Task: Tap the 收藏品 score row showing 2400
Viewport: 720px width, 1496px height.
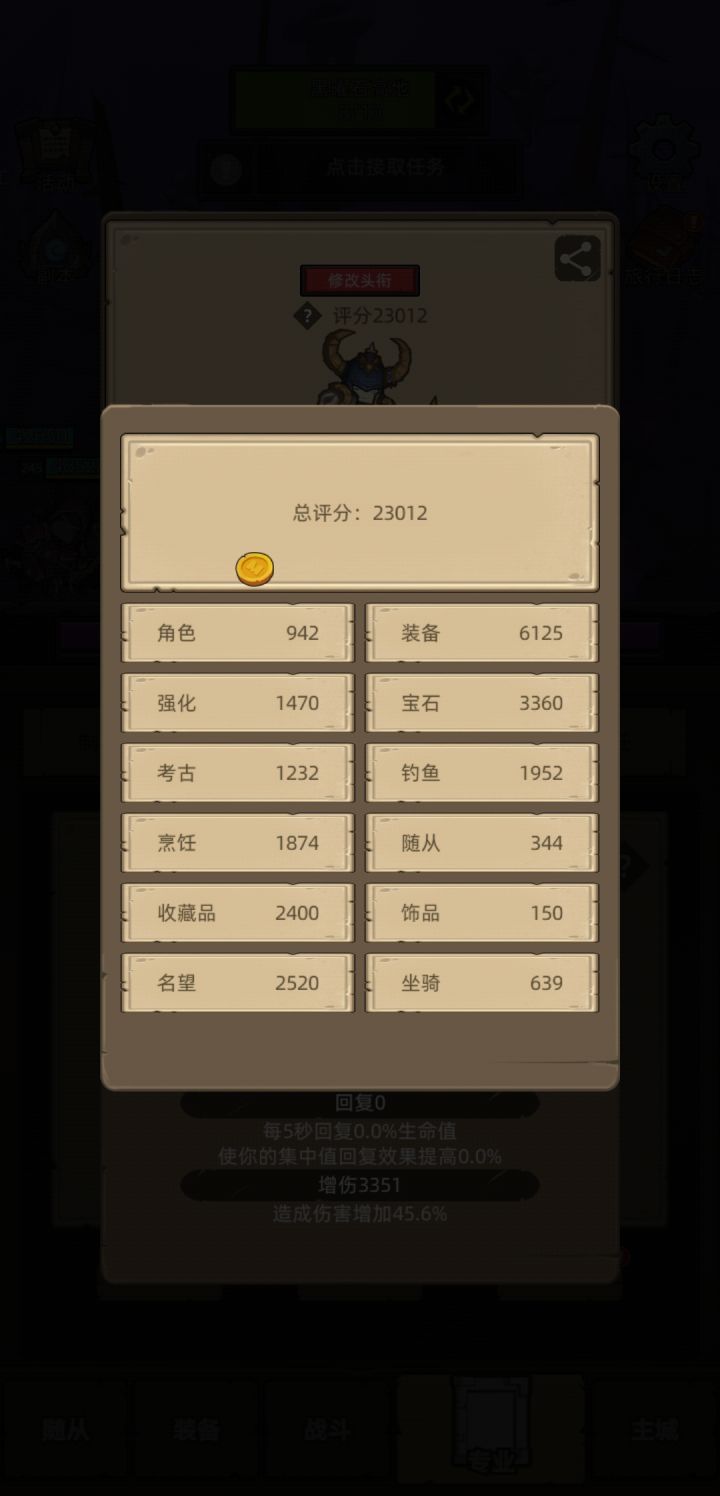Action: 236,912
